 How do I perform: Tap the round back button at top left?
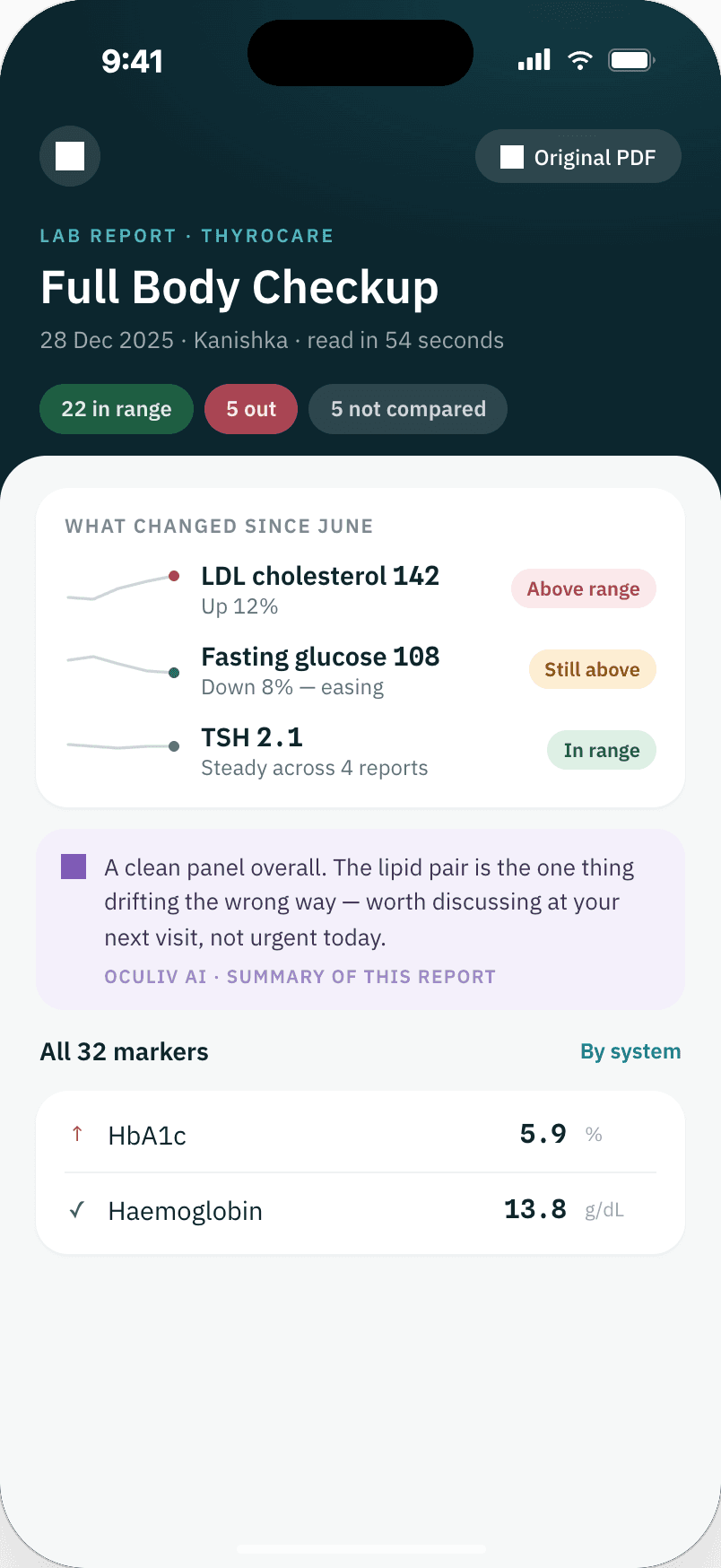point(70,156)
